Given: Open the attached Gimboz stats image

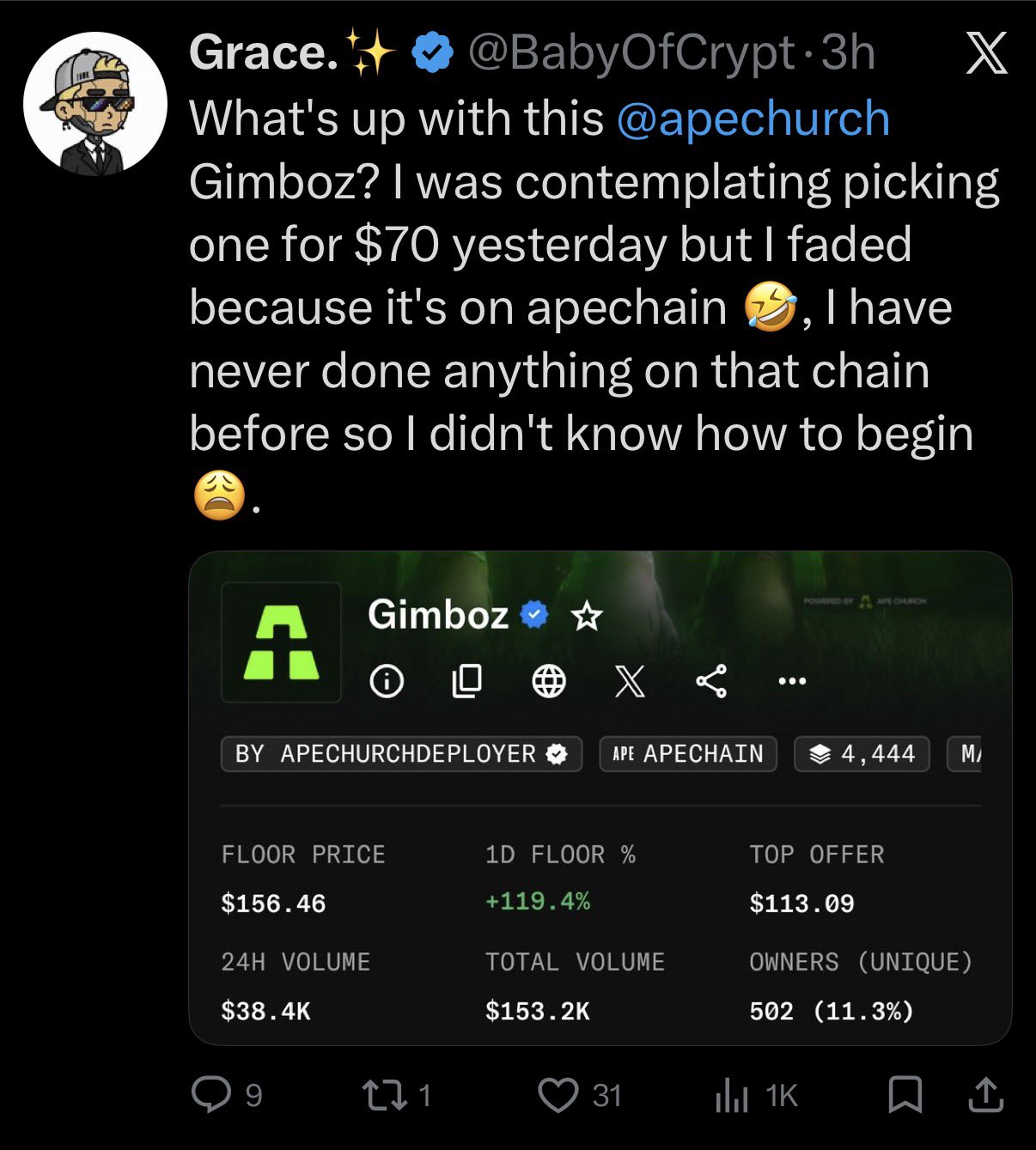Looking at the screenshot, I should pos(600,797).
